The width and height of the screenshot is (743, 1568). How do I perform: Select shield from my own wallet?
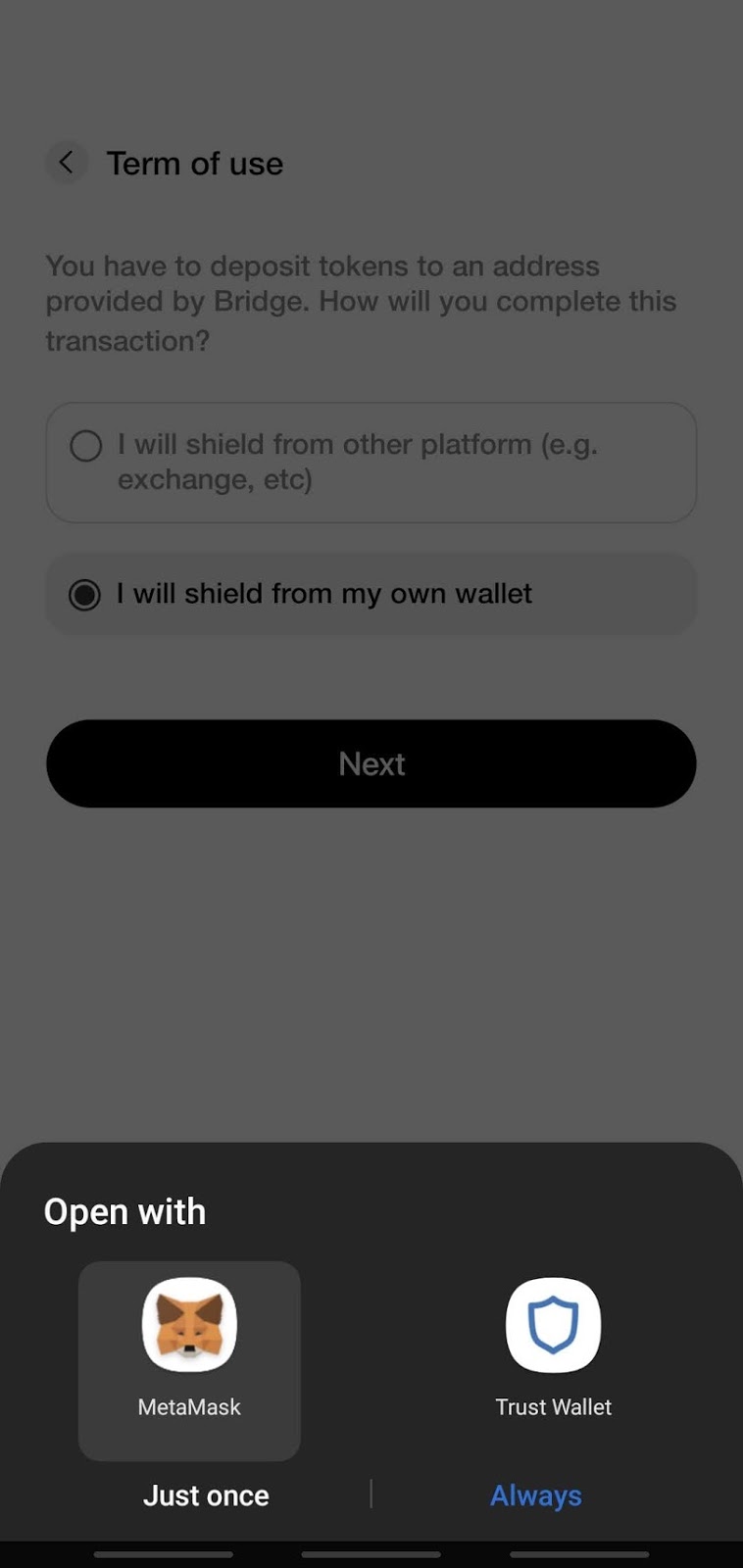click(x=371, y=594)
